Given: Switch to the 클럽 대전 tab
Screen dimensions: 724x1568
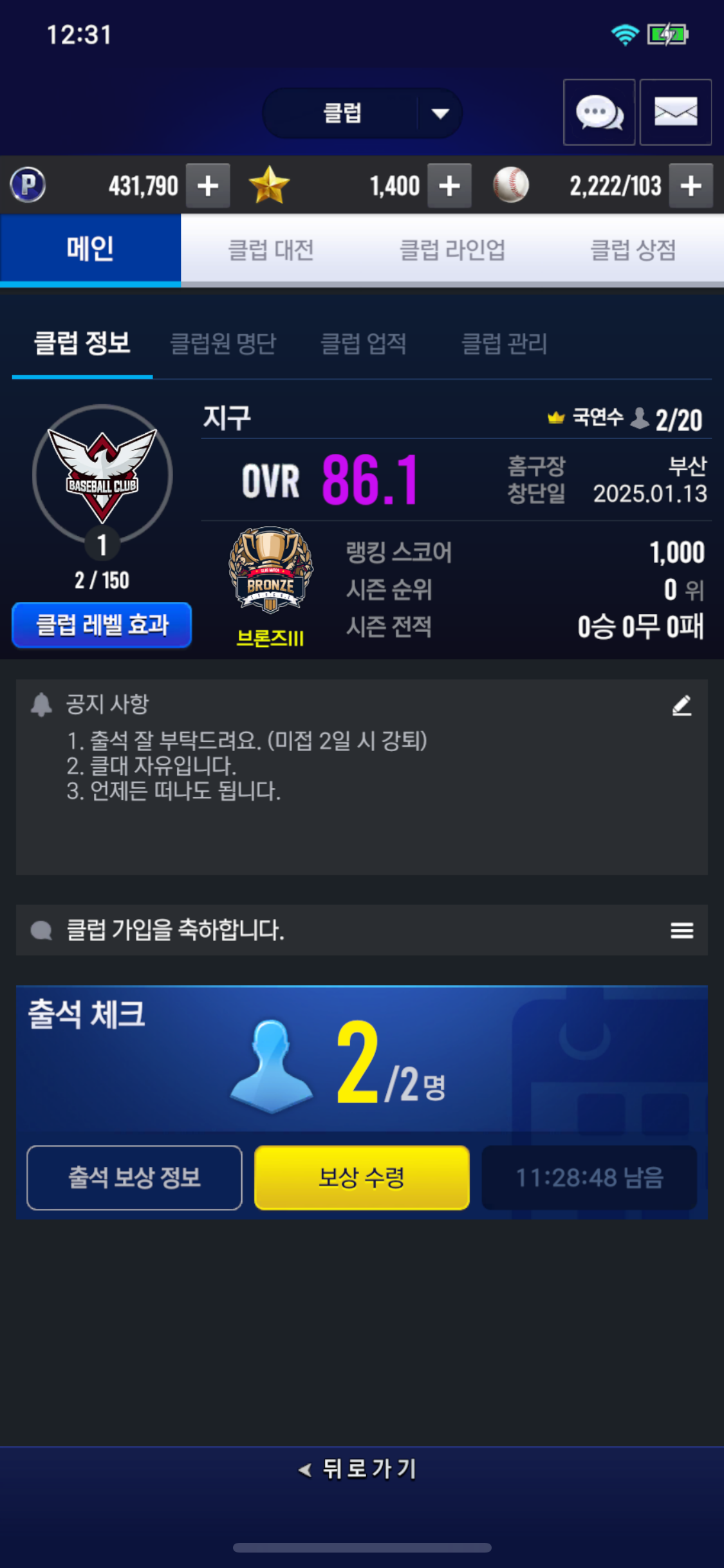Looking at the screenshot, I should (x=271, y=250).
